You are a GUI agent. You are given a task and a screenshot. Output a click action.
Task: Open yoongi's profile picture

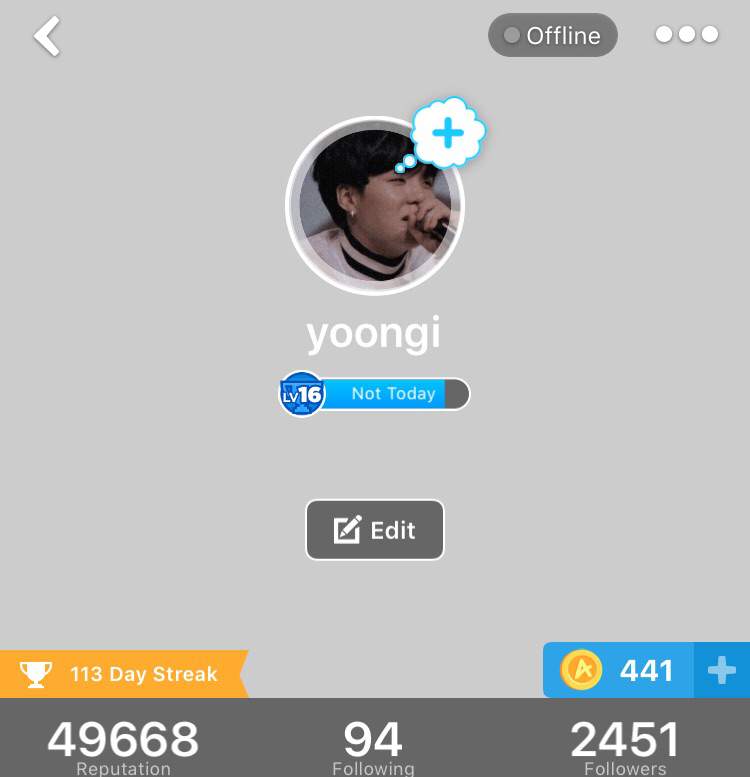[374, 207]
